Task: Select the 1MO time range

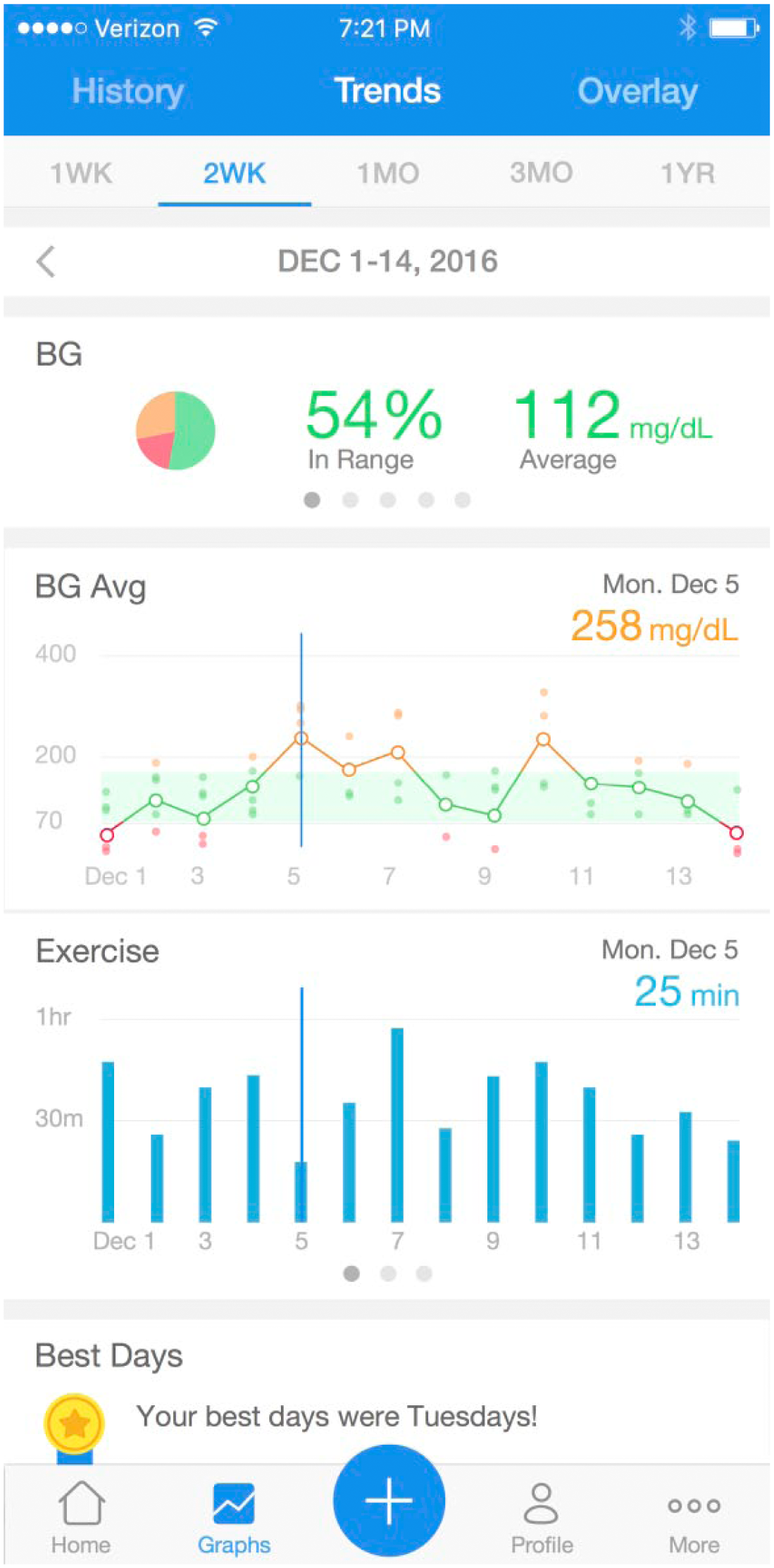Action: (x=388, y=173)
